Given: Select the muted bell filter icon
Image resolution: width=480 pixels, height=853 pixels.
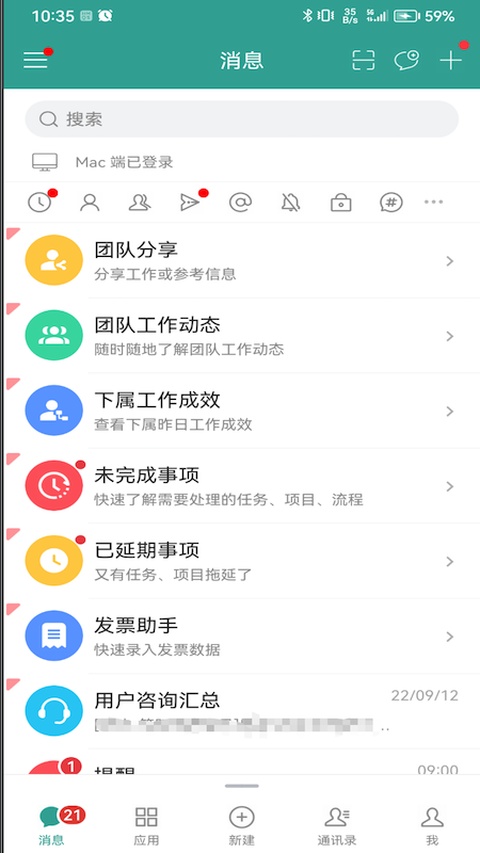Looking at the screenshot, I should pos(291,203).
